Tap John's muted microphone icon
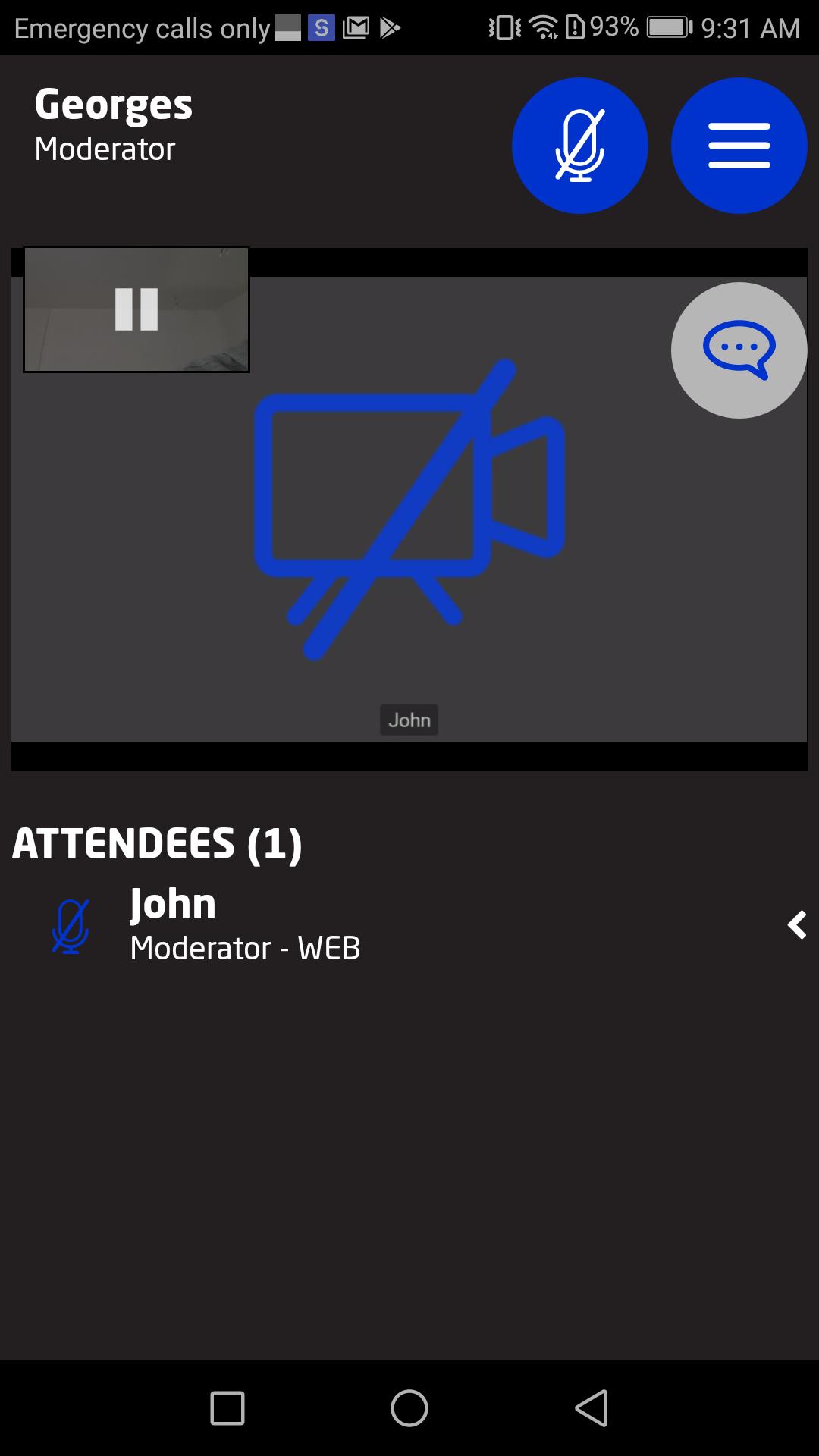Screen dimensions: 819x1456 pos(71,926)
